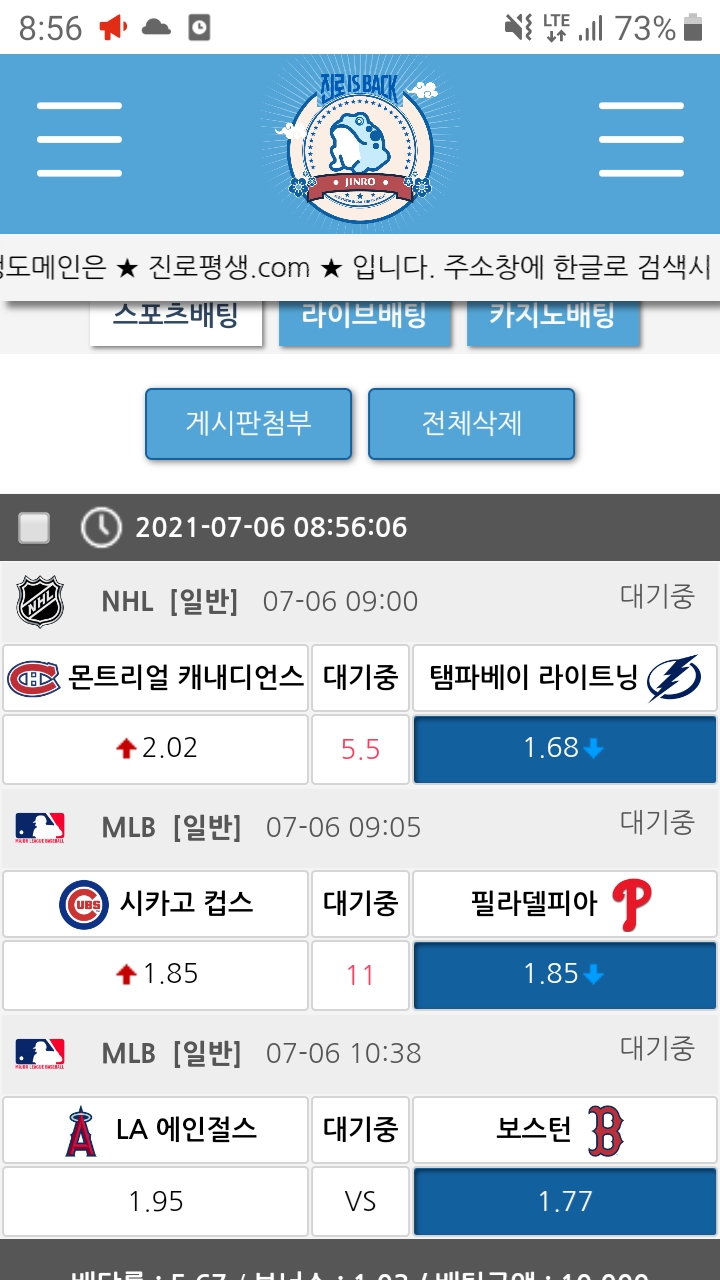Choose 보스턴 odds 1.77
The width and height of the screenshot is (720, 1280).
point(564,1201)
